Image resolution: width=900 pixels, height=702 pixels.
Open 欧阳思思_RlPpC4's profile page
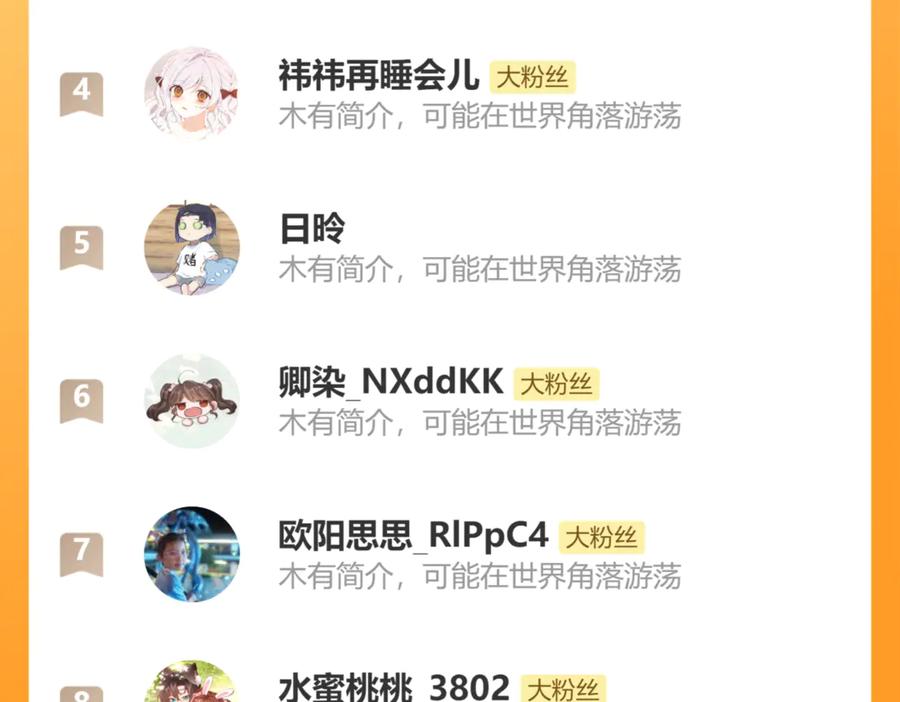449,554
